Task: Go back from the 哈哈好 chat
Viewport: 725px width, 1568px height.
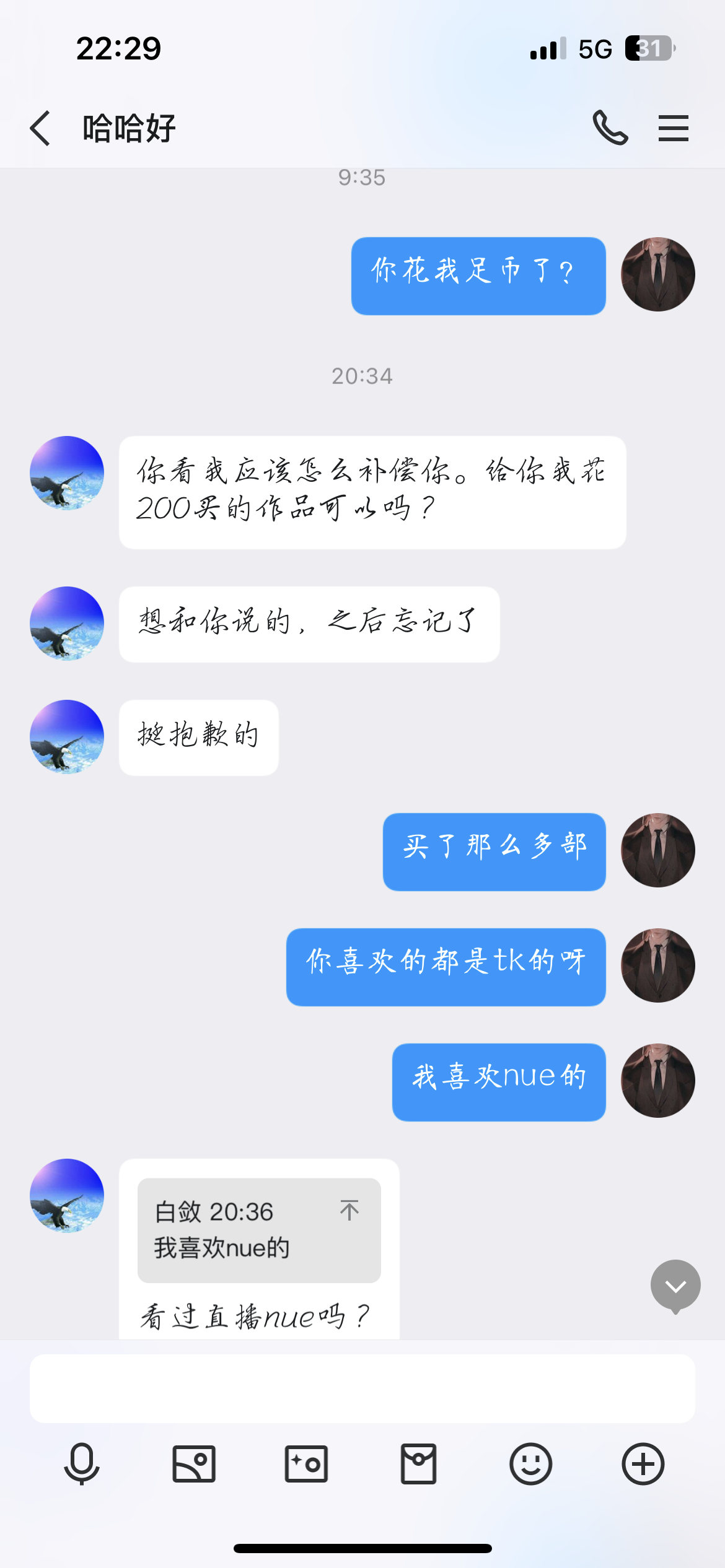Action: click(x=41, y=129)
